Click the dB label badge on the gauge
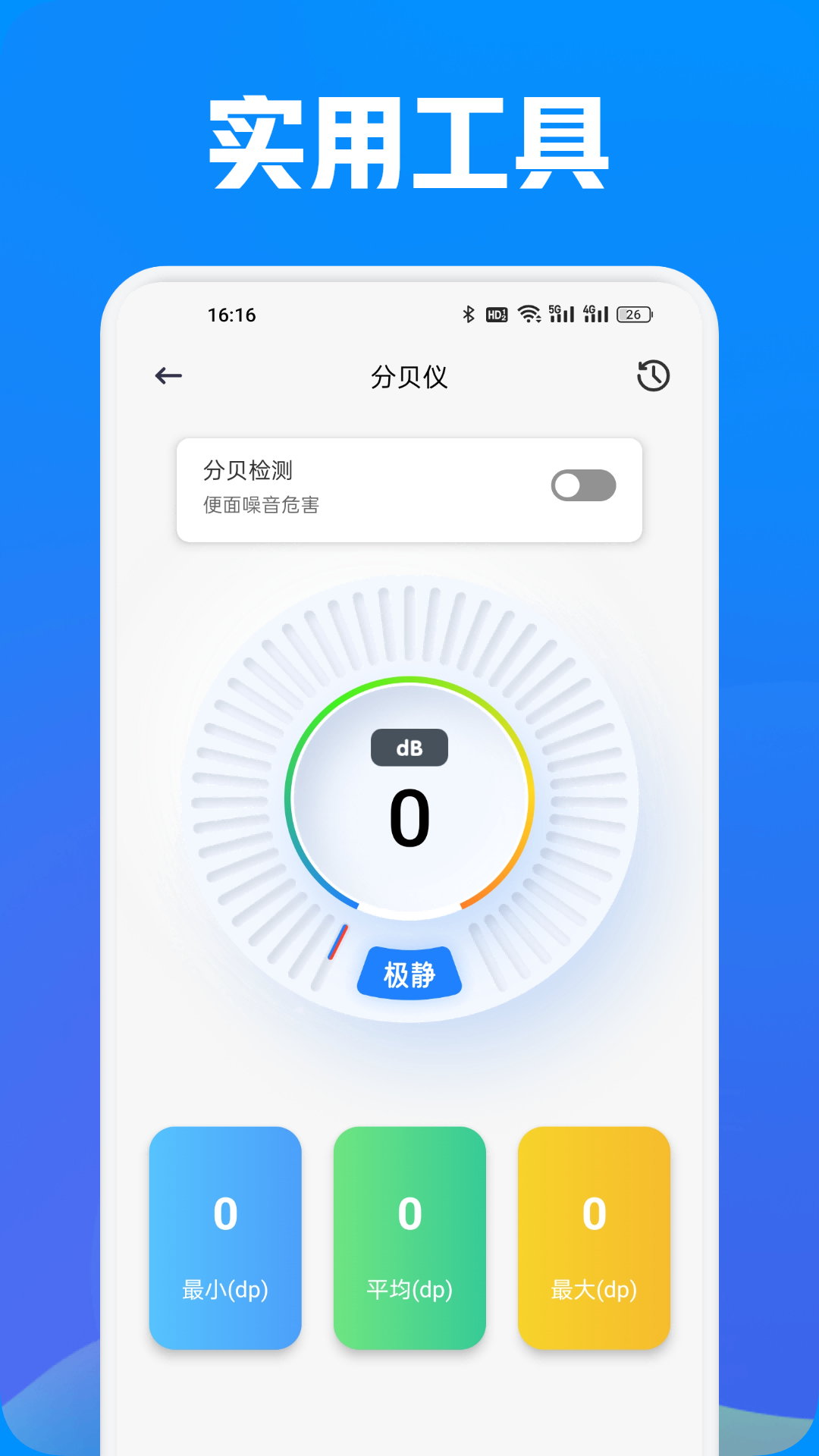This screenshot has height=1456, width=819. click(x=409, y=746)
